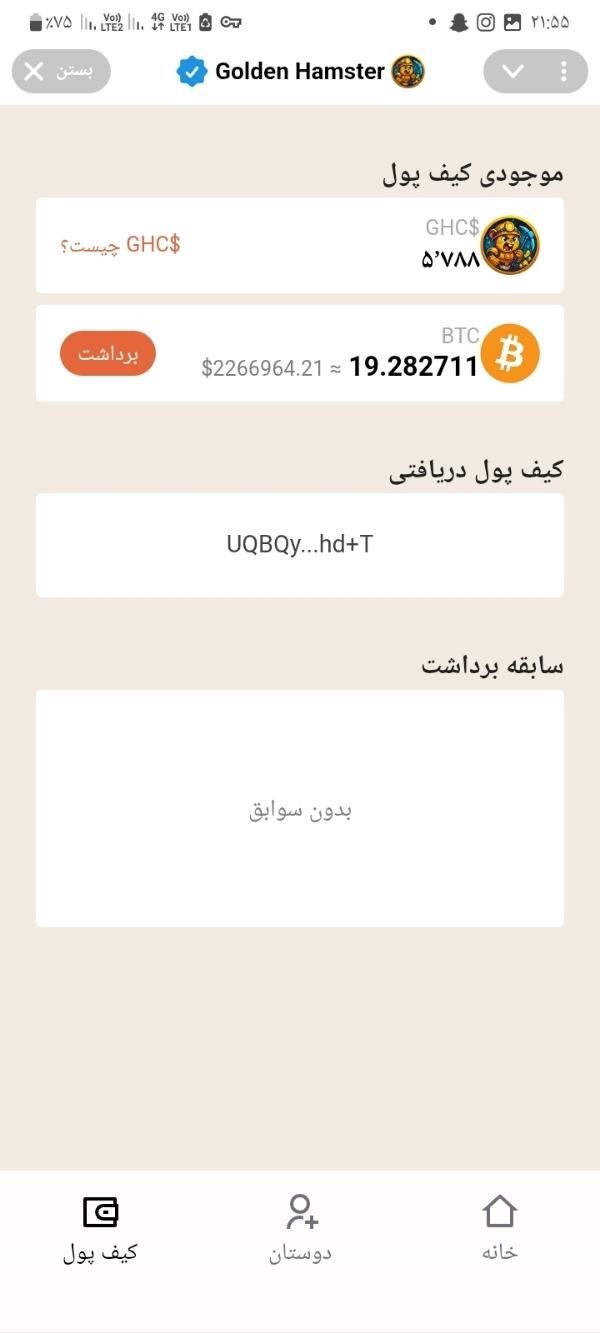
Task: Tap the برداشت withdraw button for BTC
Action: [108, 354]
